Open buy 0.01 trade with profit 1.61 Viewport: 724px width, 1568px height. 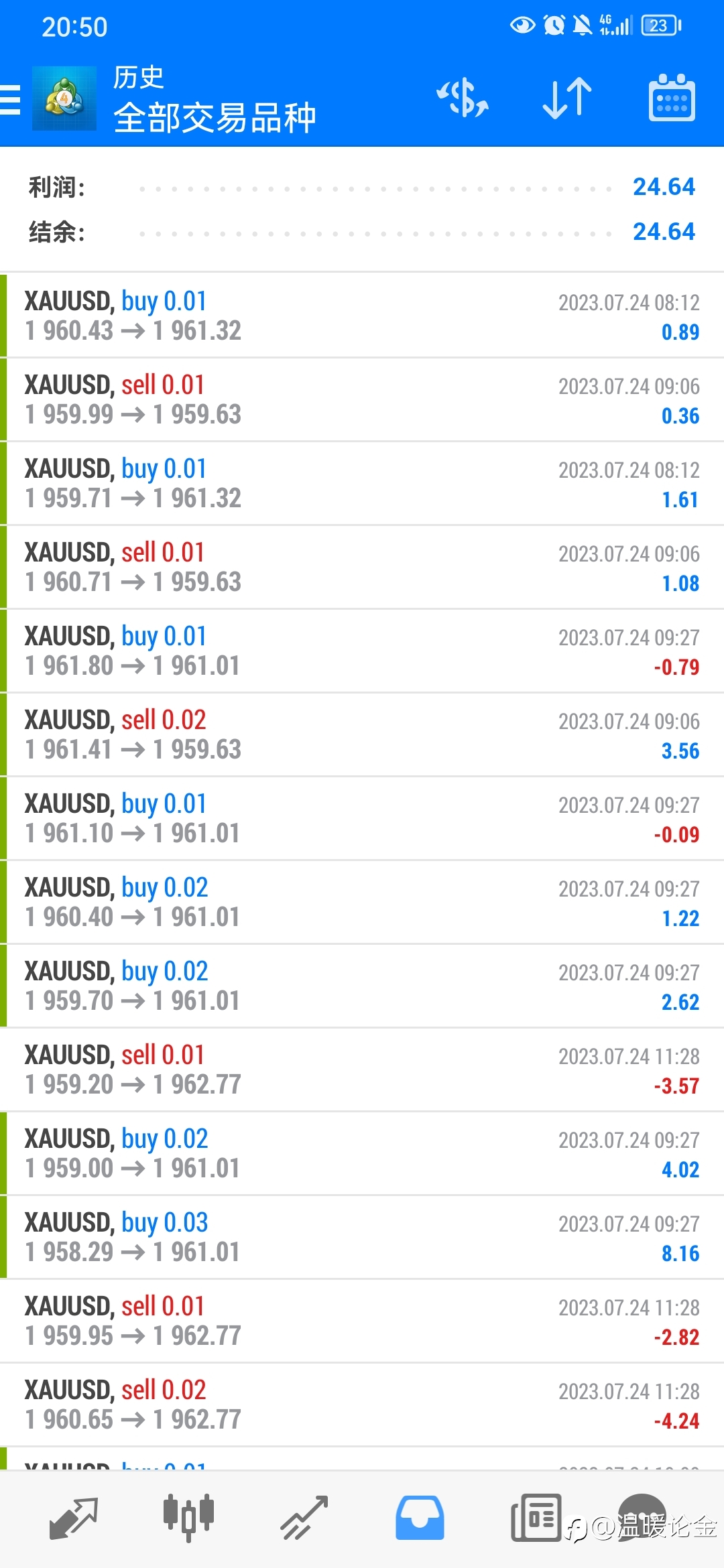coord(362,483)
